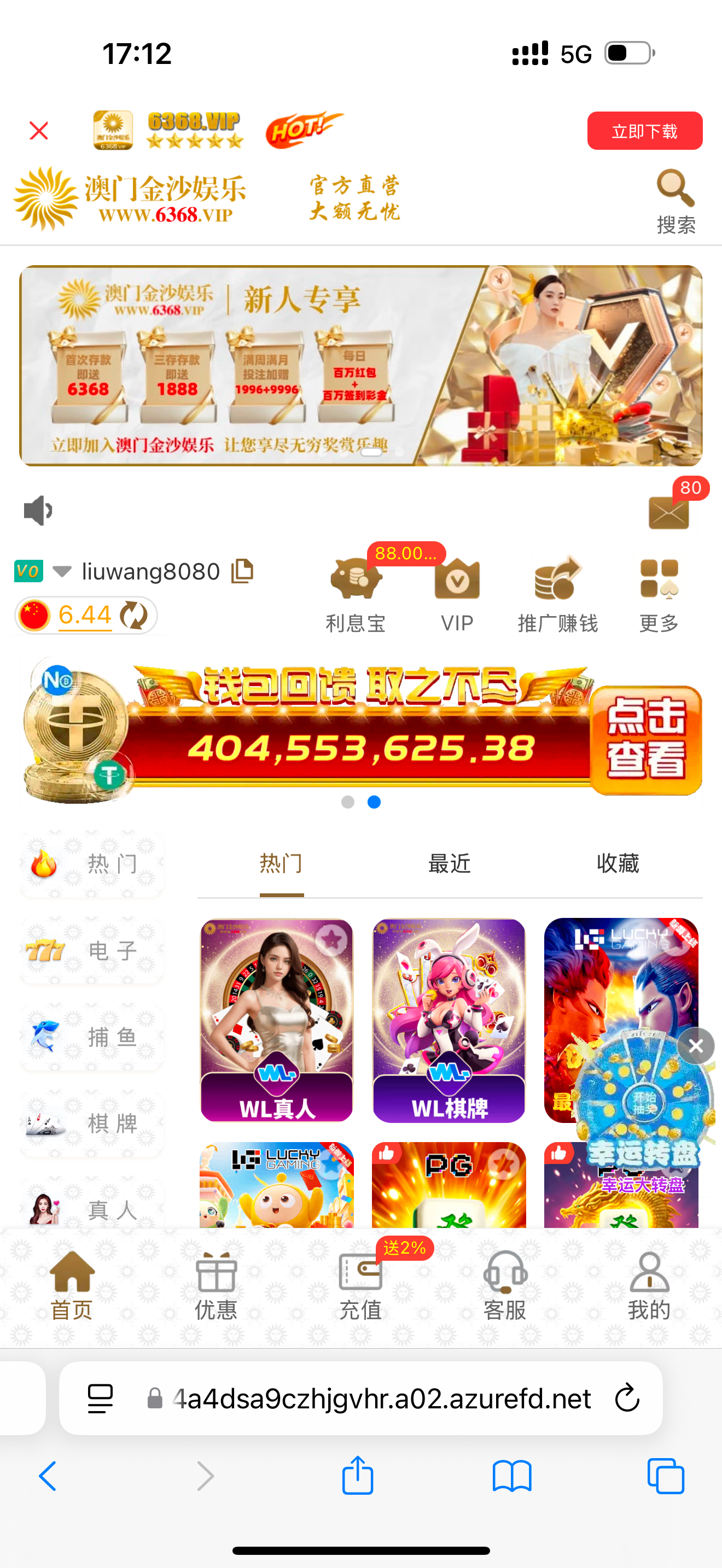
Task: Refresh the 6.44 balance
Action: (133, 616)
